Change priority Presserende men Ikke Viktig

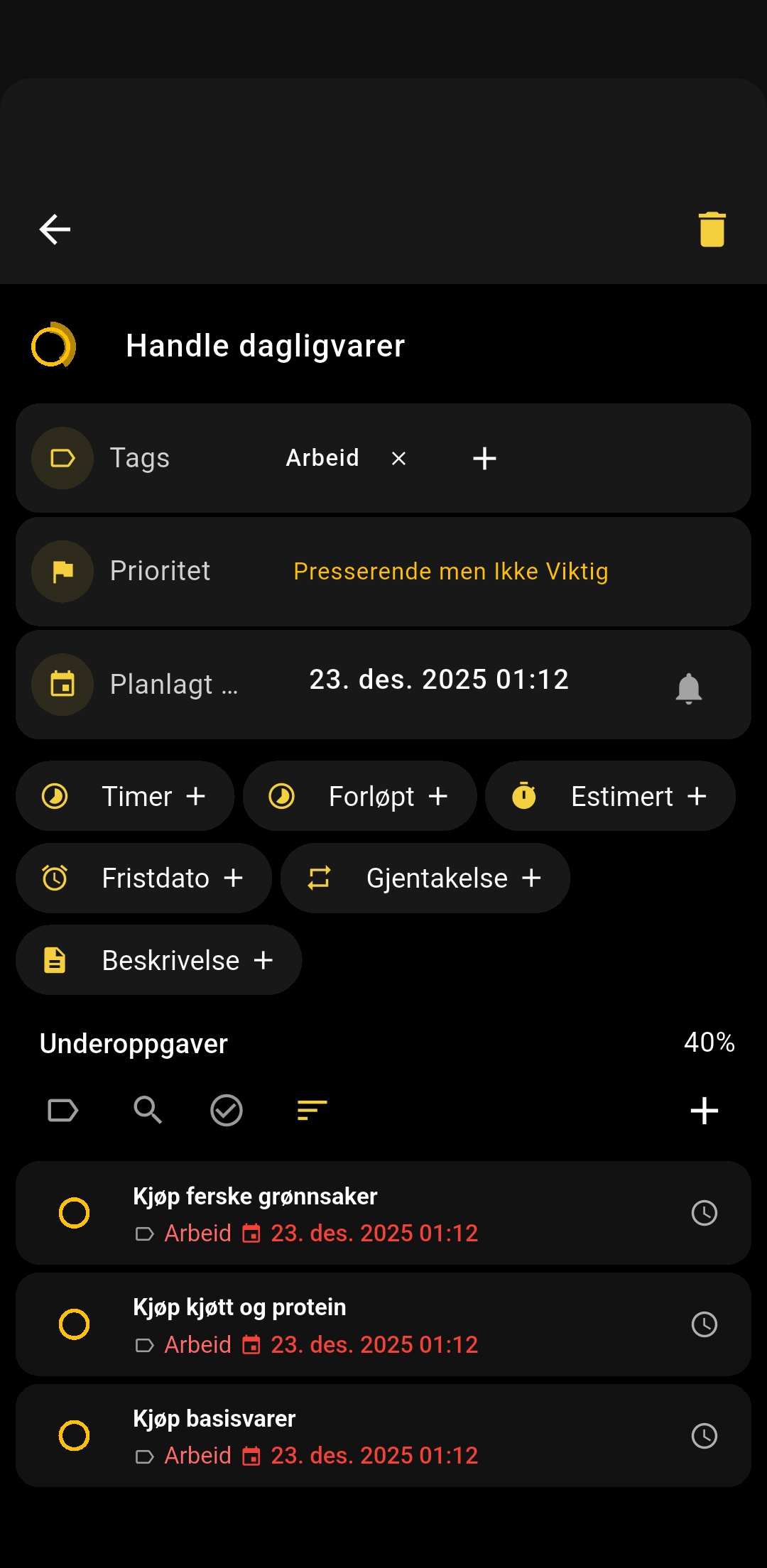[450, 572]
